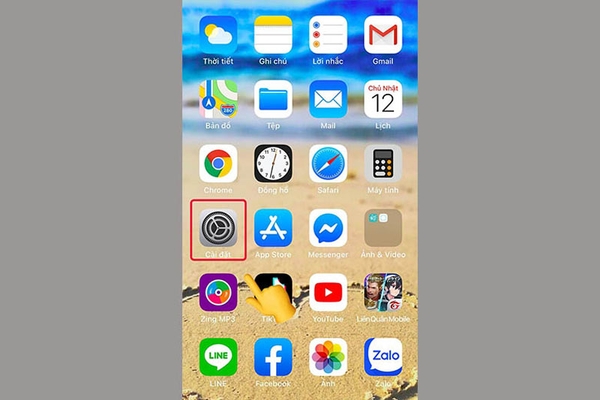Viewport: 600px width, 400px height.
Task: Launch the App Store
Action: tap(272, 227)
